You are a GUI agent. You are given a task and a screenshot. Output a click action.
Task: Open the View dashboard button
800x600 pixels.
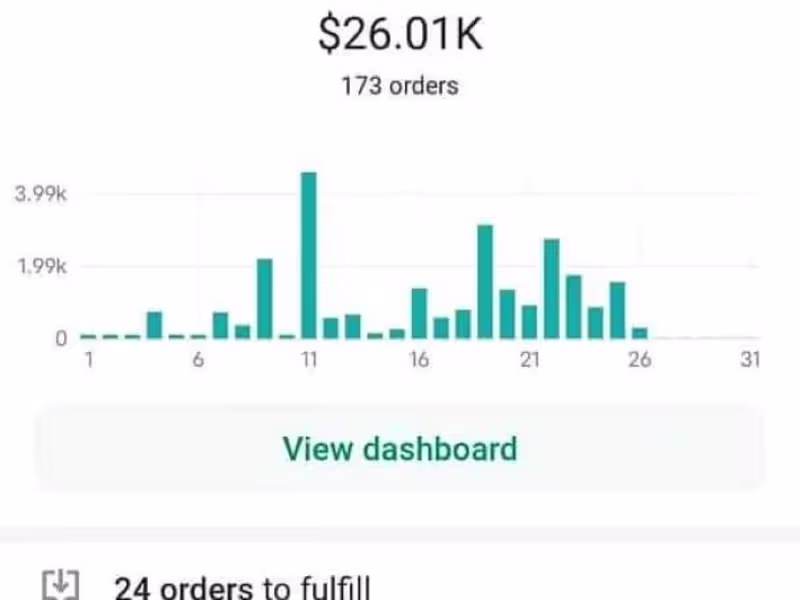(399, 448)
